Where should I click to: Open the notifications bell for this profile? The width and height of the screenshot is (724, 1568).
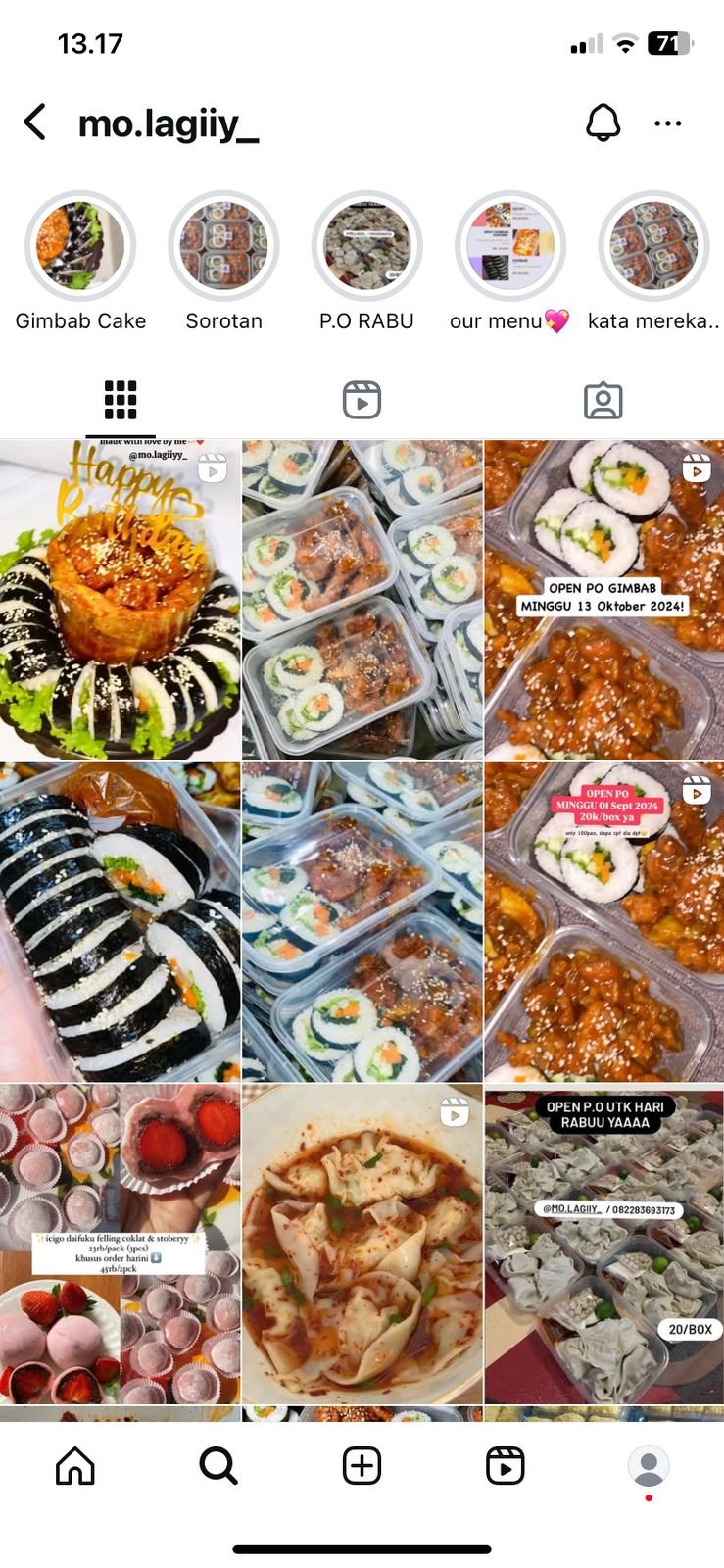point(603,123)
